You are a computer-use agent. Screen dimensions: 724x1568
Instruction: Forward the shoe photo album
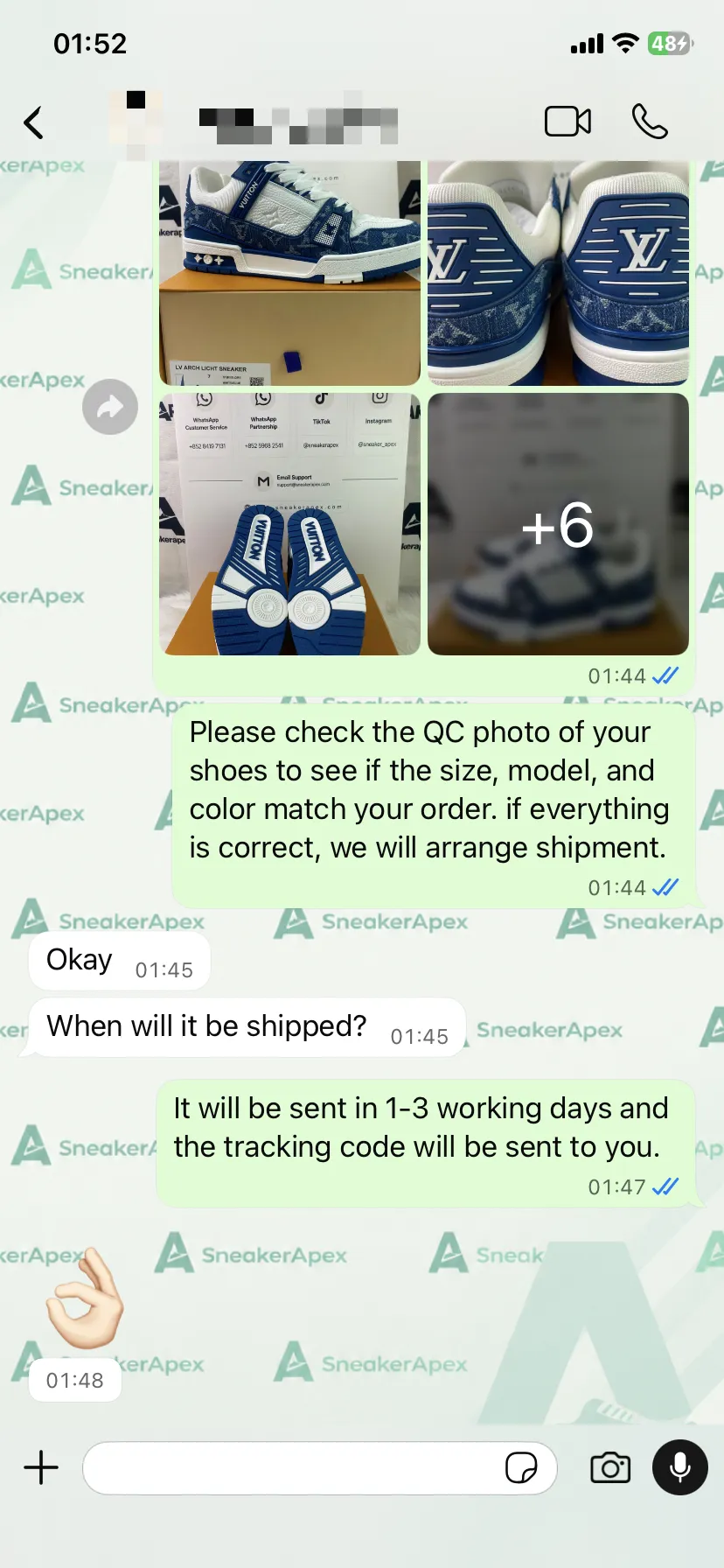(x=110, y=407)
